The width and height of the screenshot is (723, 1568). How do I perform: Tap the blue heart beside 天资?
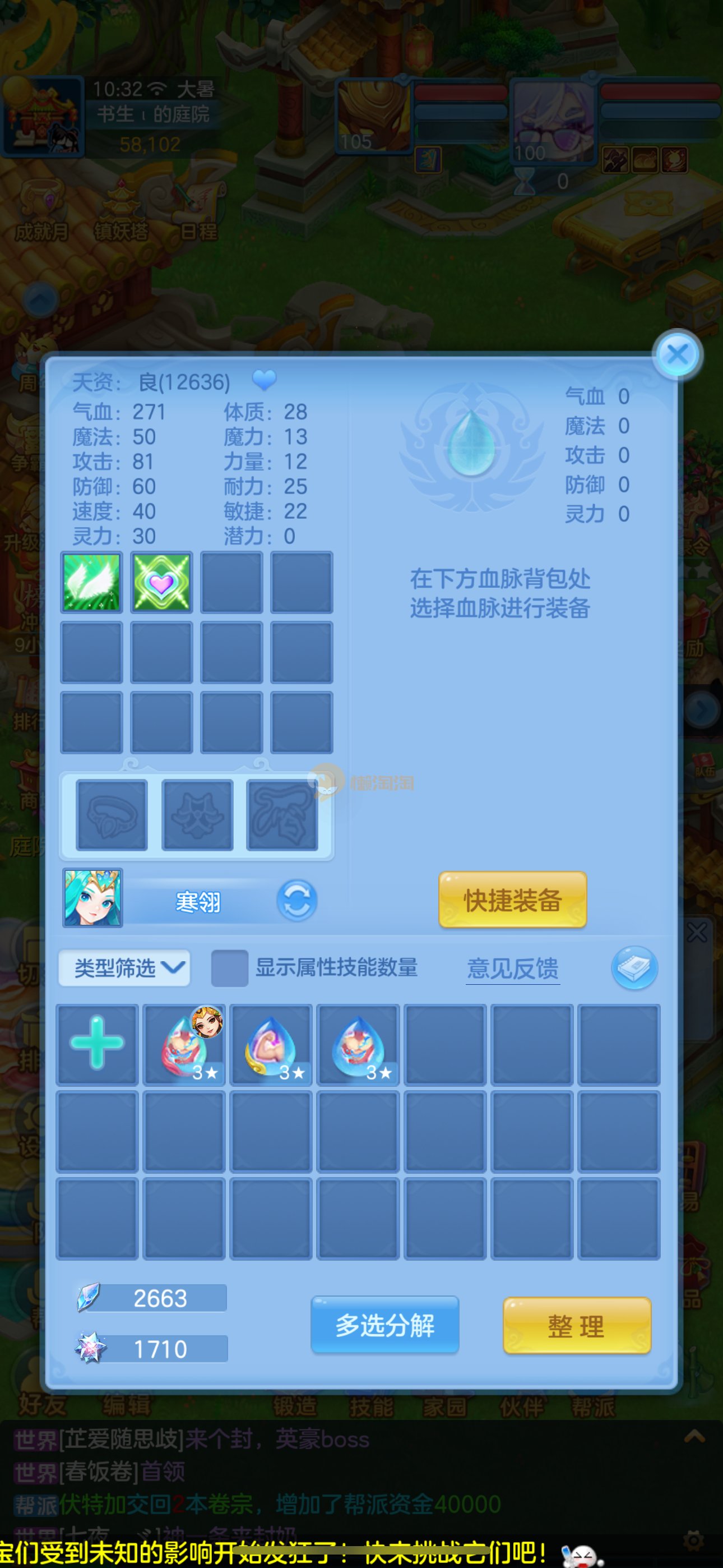coord(264,380)
